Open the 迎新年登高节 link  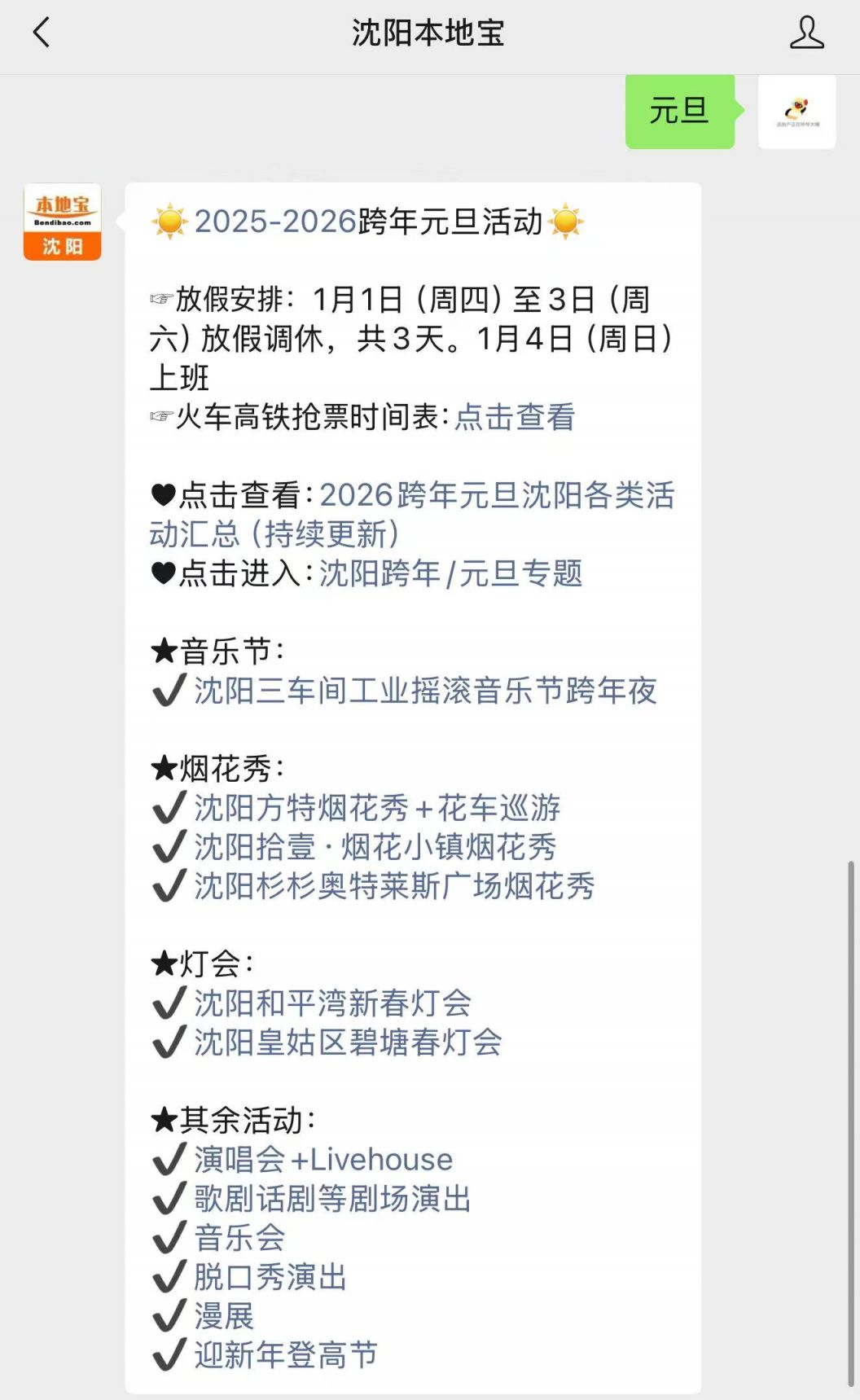[286, 1355]
